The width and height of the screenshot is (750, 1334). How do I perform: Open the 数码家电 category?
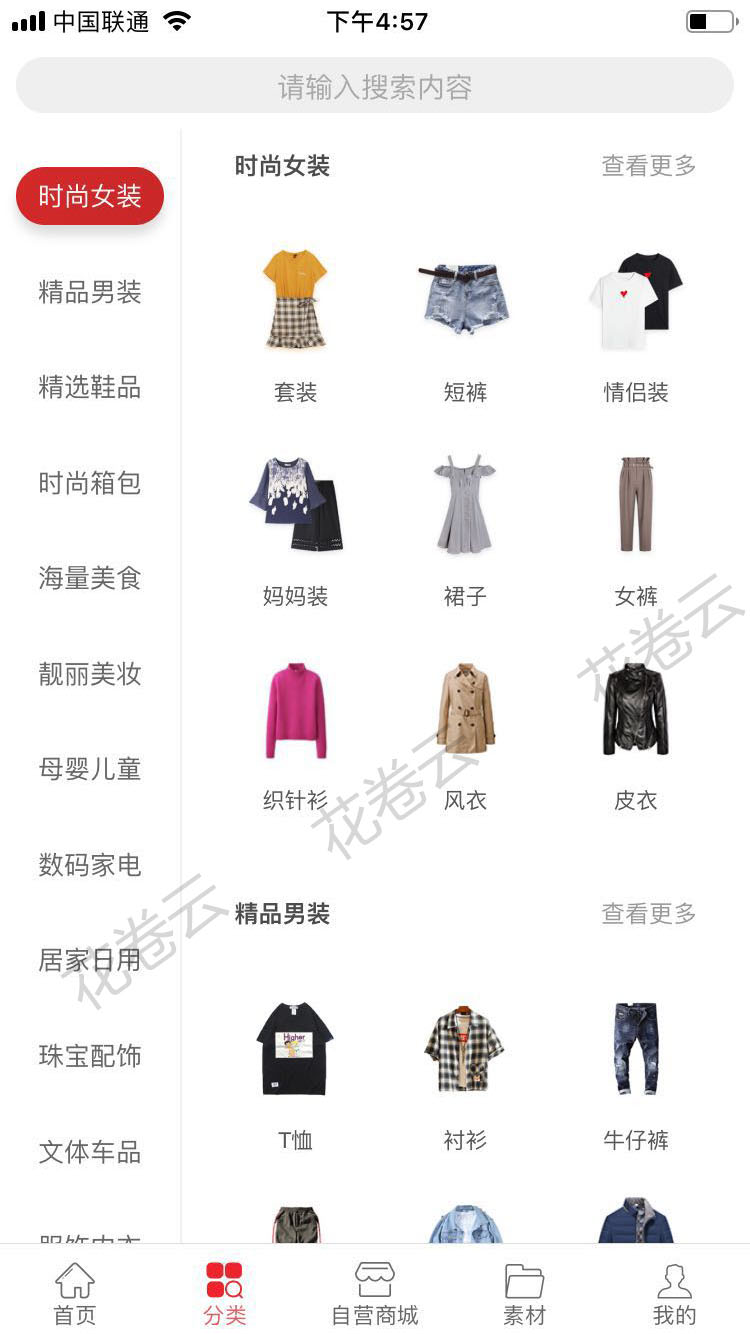pos(90,865)
